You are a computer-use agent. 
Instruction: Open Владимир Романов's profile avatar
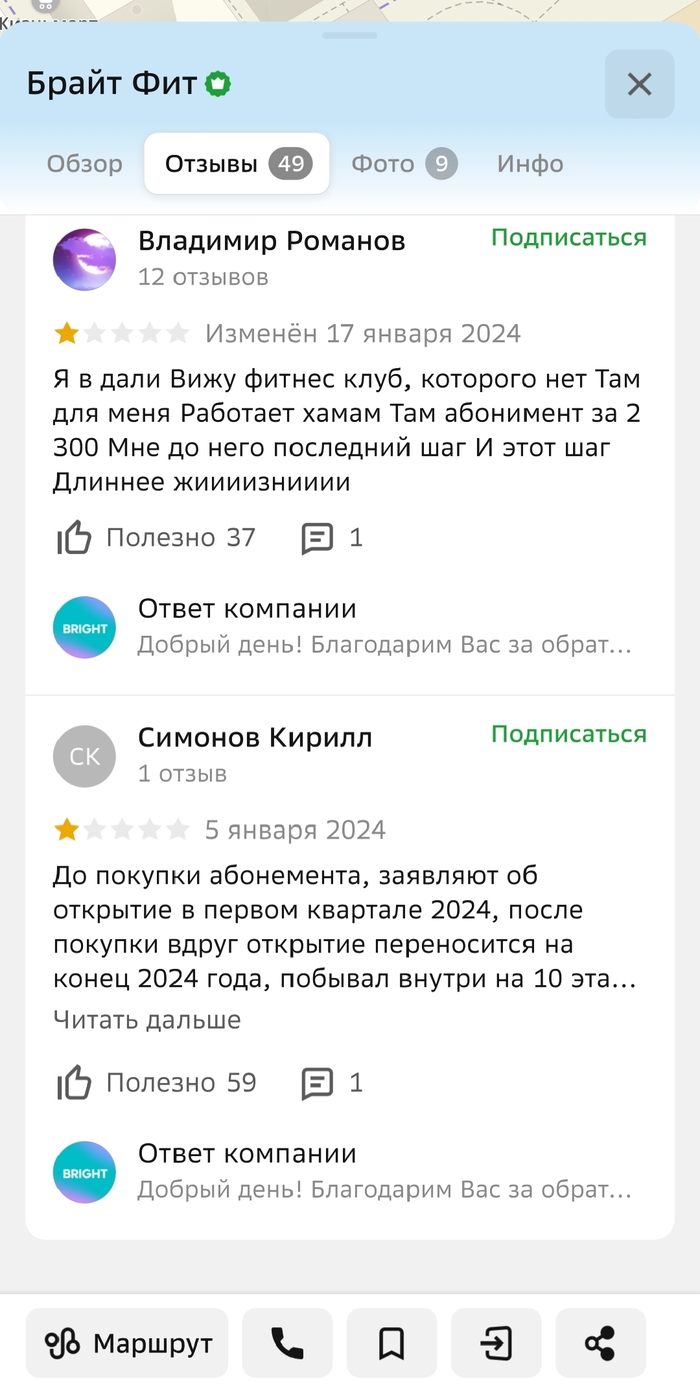point(84,259)
